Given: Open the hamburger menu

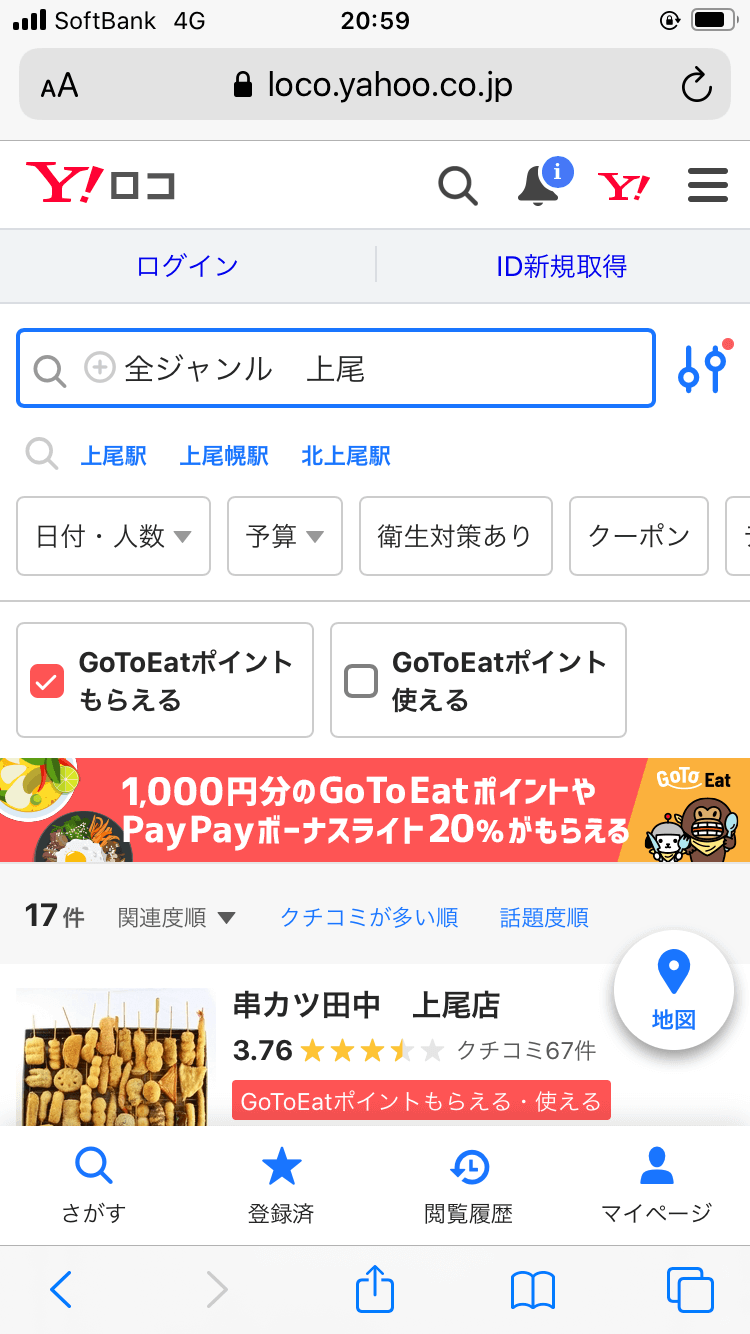Looking at the screenshot, I should (707, 185).
